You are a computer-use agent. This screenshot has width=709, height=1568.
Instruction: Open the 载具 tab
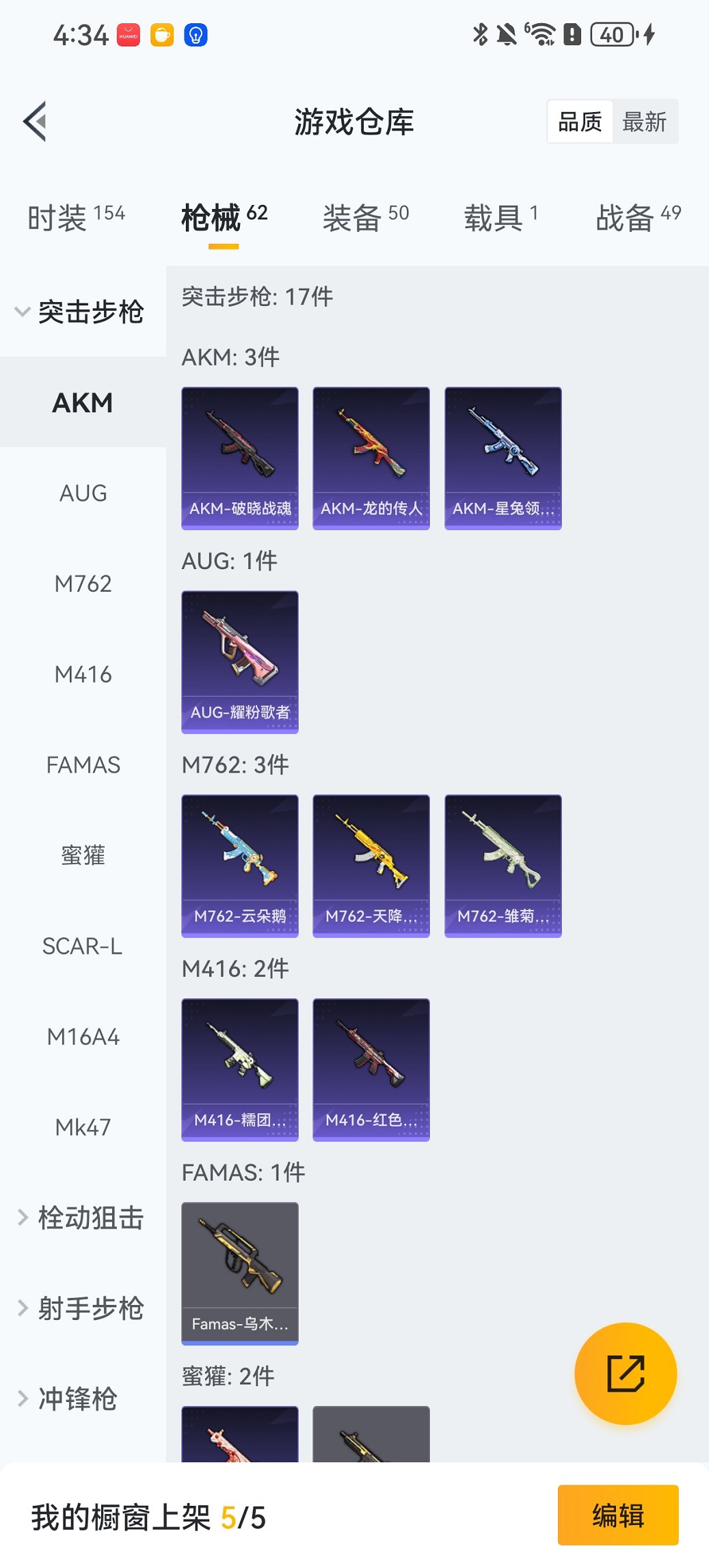click(x=500, y=218)
